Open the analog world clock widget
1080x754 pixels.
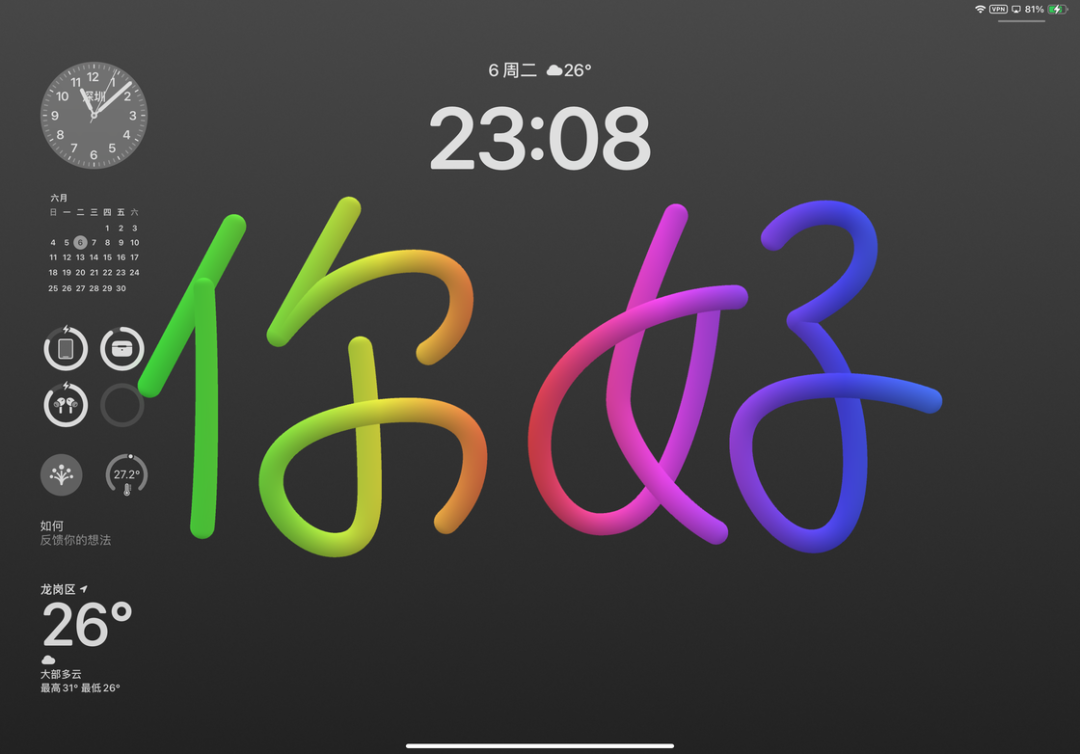[x=93, y=115]
